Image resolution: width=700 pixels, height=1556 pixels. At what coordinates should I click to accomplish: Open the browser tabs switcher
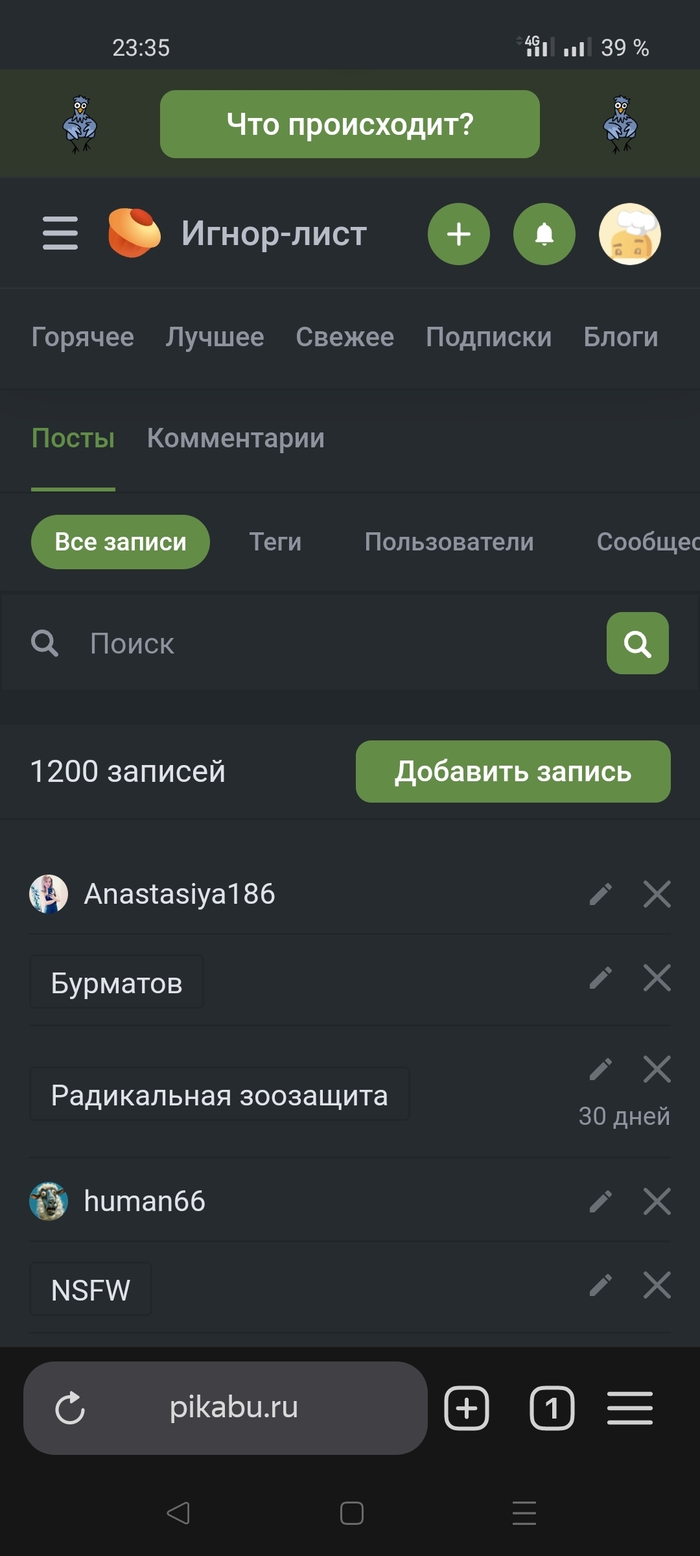552,1408
